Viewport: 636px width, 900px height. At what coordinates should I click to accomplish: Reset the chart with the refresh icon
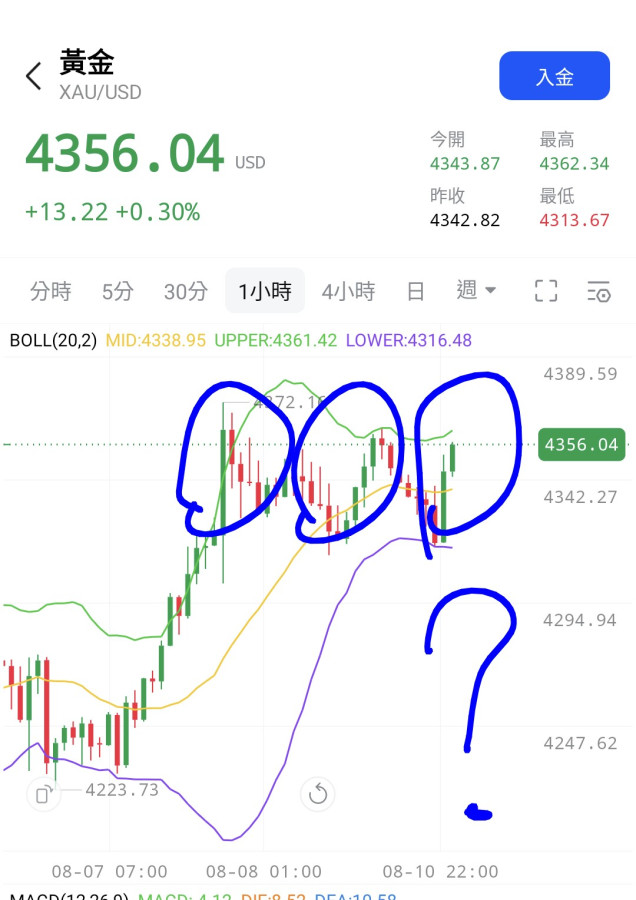[317, 794]
